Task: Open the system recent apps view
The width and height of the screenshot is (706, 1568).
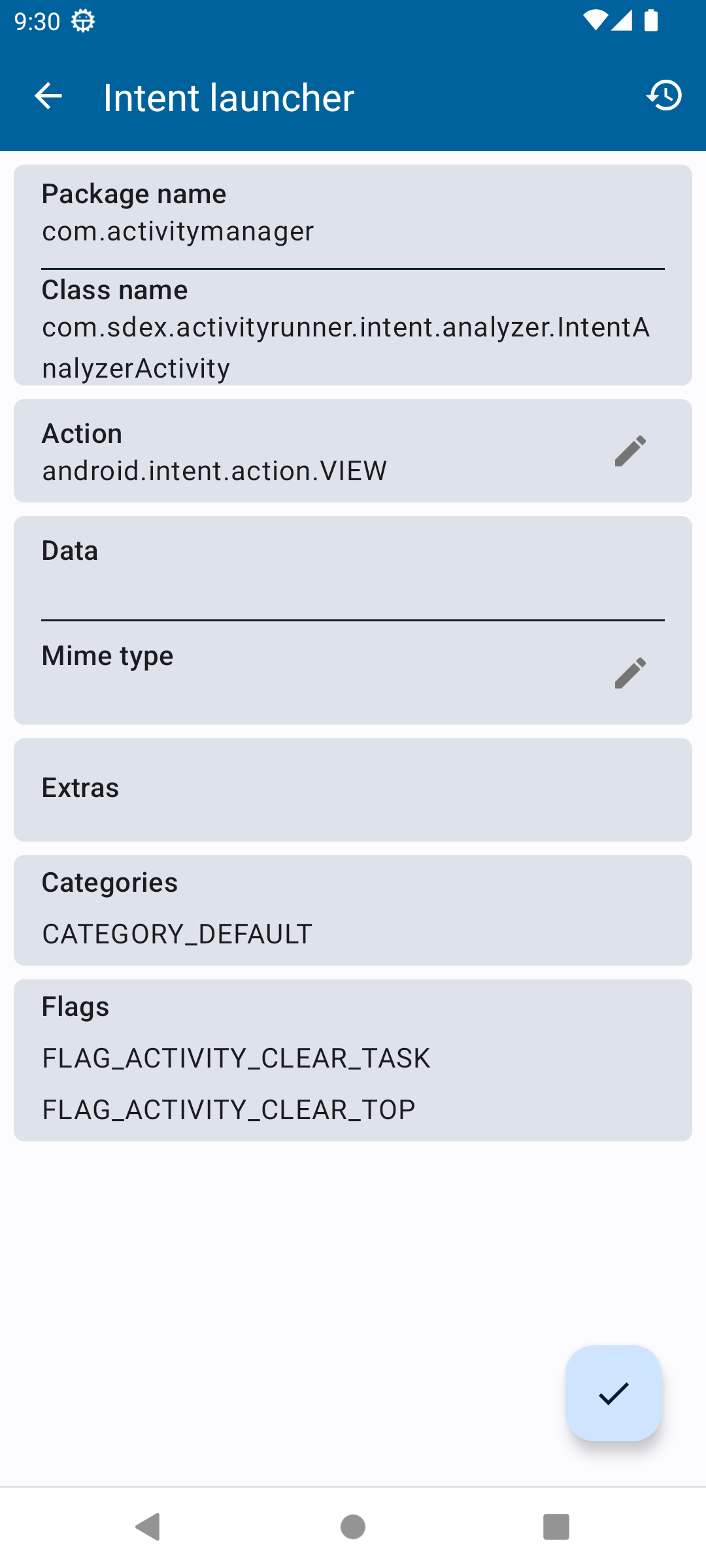Action: click(x=556, y=1527)
